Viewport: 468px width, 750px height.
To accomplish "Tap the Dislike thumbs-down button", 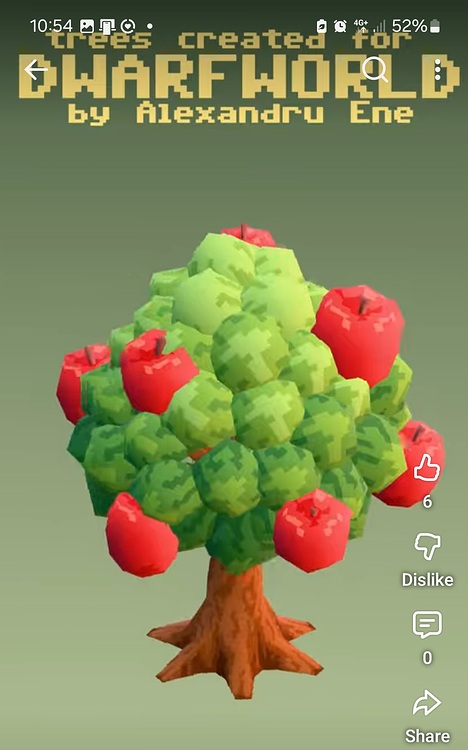I will click(x=427, y=547).
